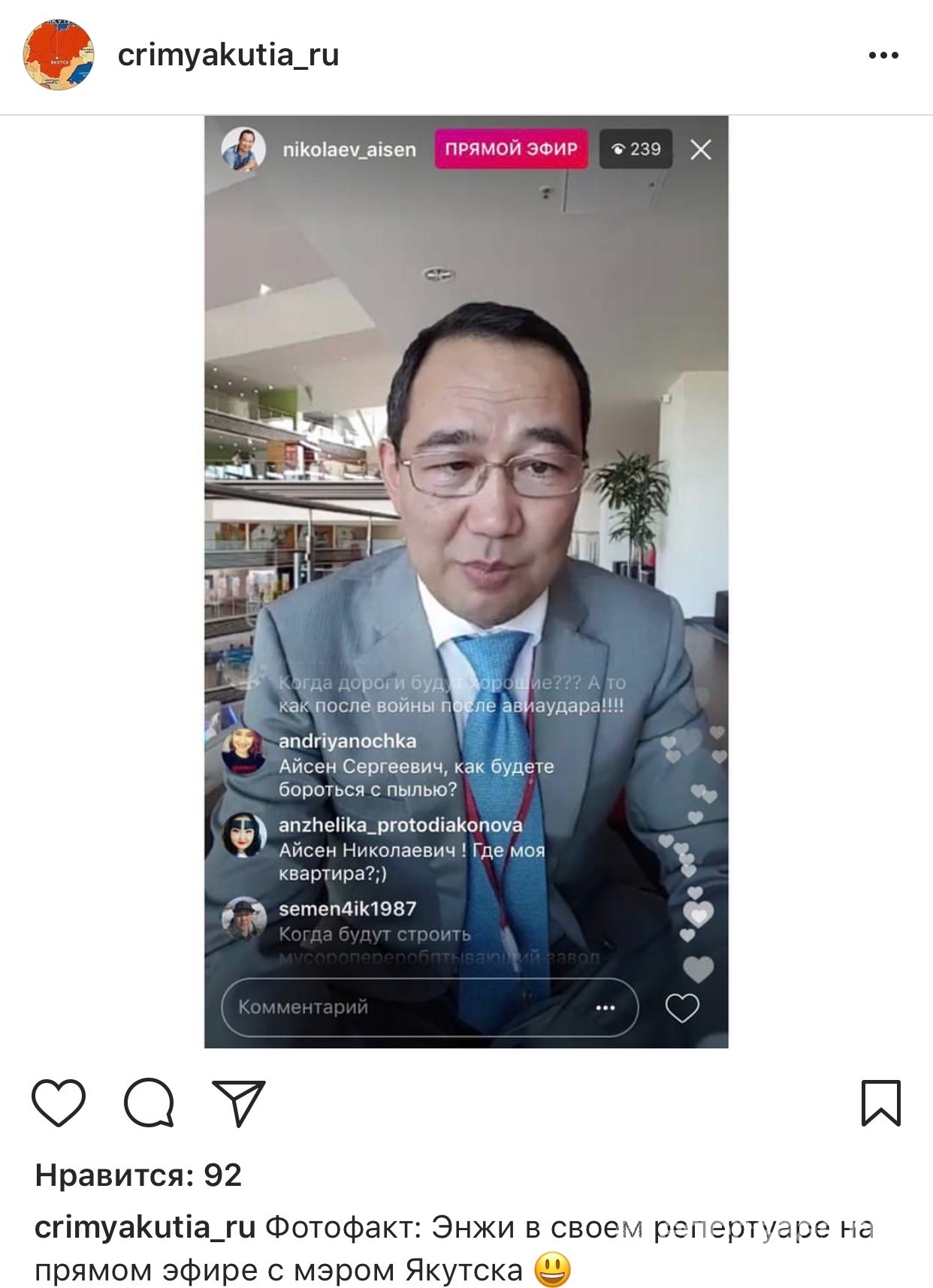Open crimyakutia_ru profile avatar
Viewport: 933px width, 1288px height.
click(59, 55)
